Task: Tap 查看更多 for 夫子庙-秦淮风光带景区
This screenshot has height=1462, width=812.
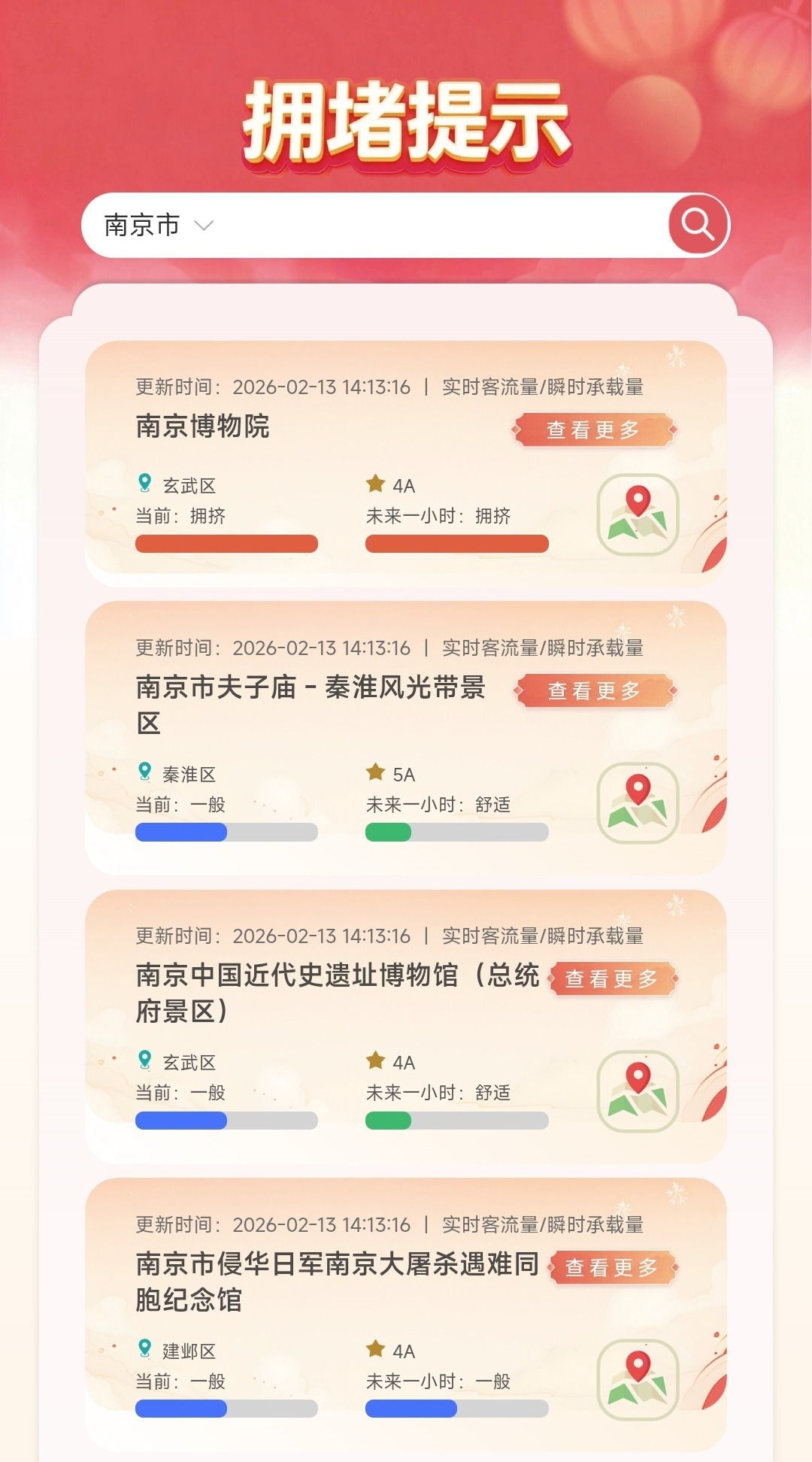Action: [x=594, y=690]
